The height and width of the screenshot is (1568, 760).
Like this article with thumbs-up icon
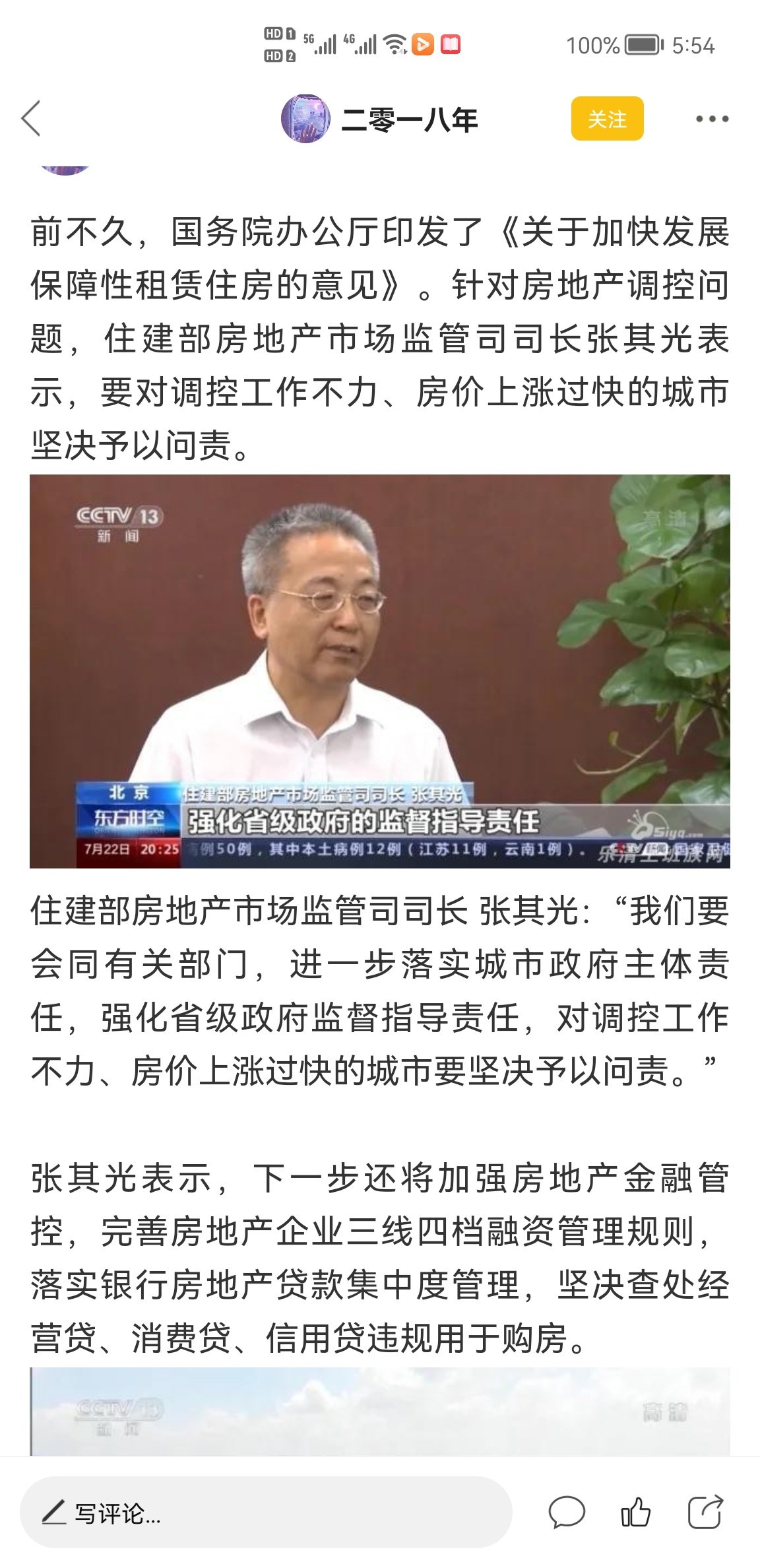[x=635, y=1512]
